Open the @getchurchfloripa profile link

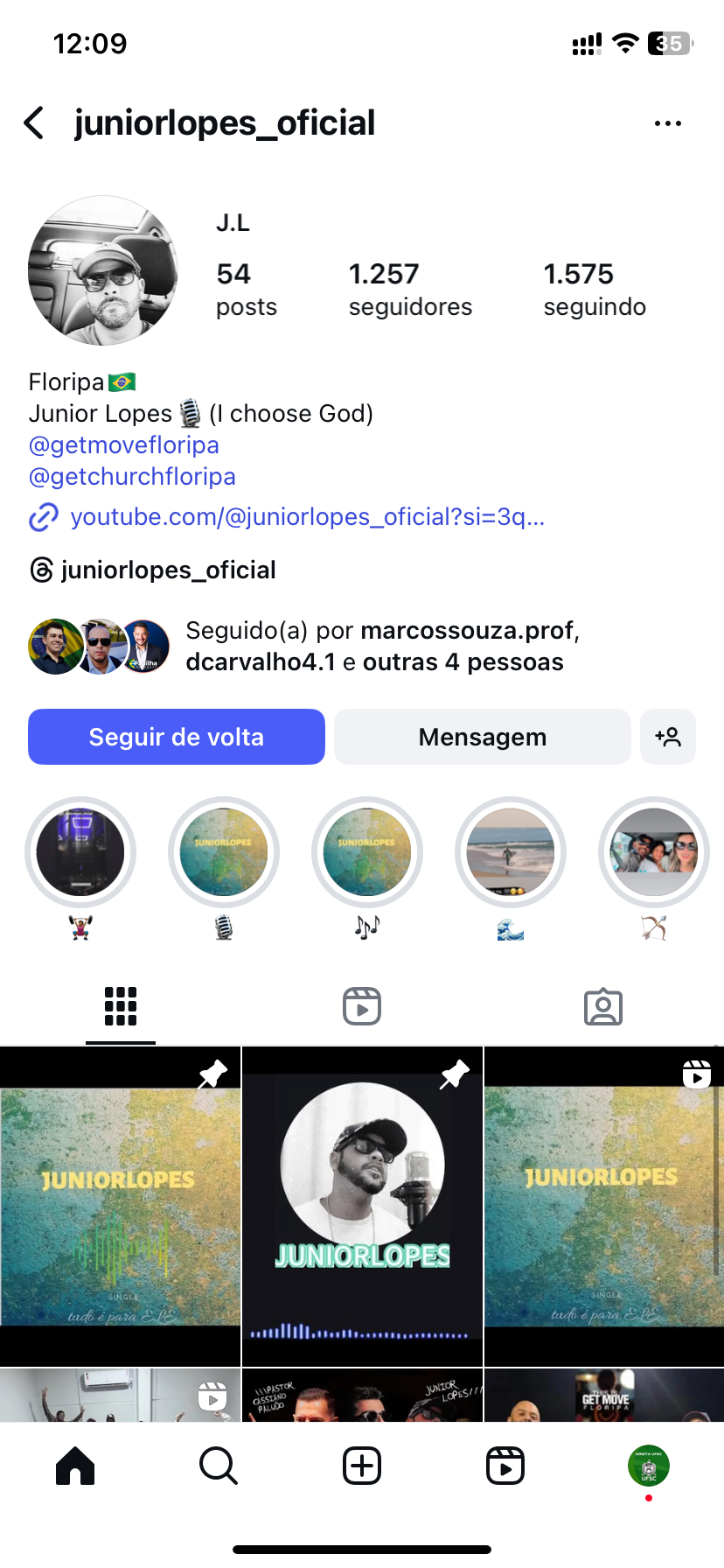pyautogui.click(x=132, y=477)
